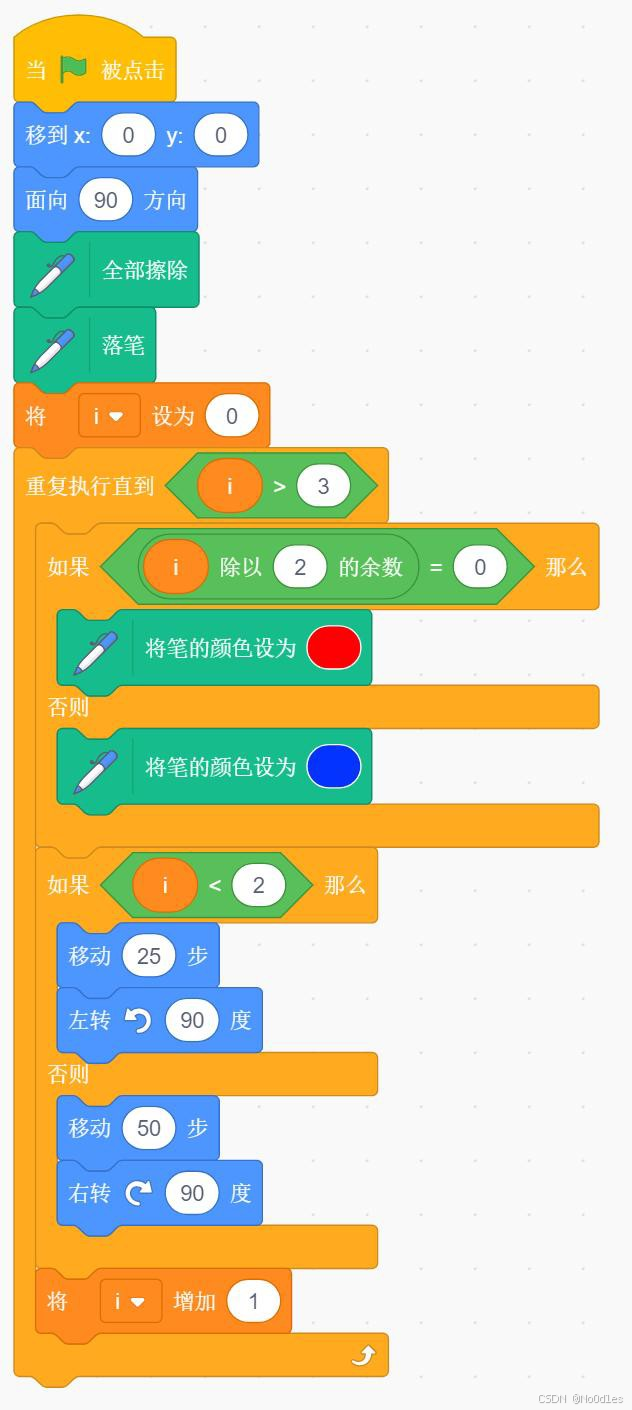Tap the y value field in 移到 block
The width and height of the screenshot is (632, 1410).
tap(221, 135)
